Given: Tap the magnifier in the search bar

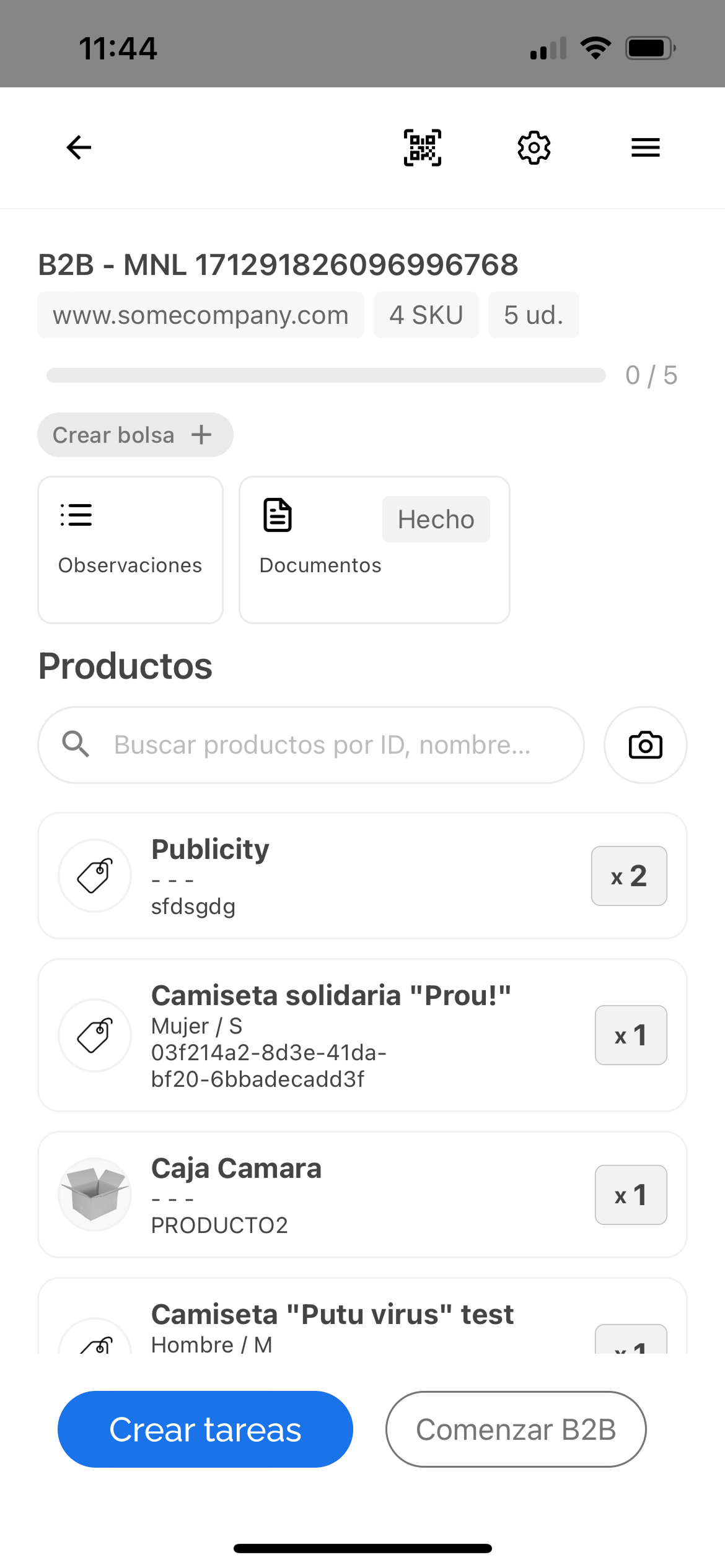Looking at the screenshot, I should [75, 744].
